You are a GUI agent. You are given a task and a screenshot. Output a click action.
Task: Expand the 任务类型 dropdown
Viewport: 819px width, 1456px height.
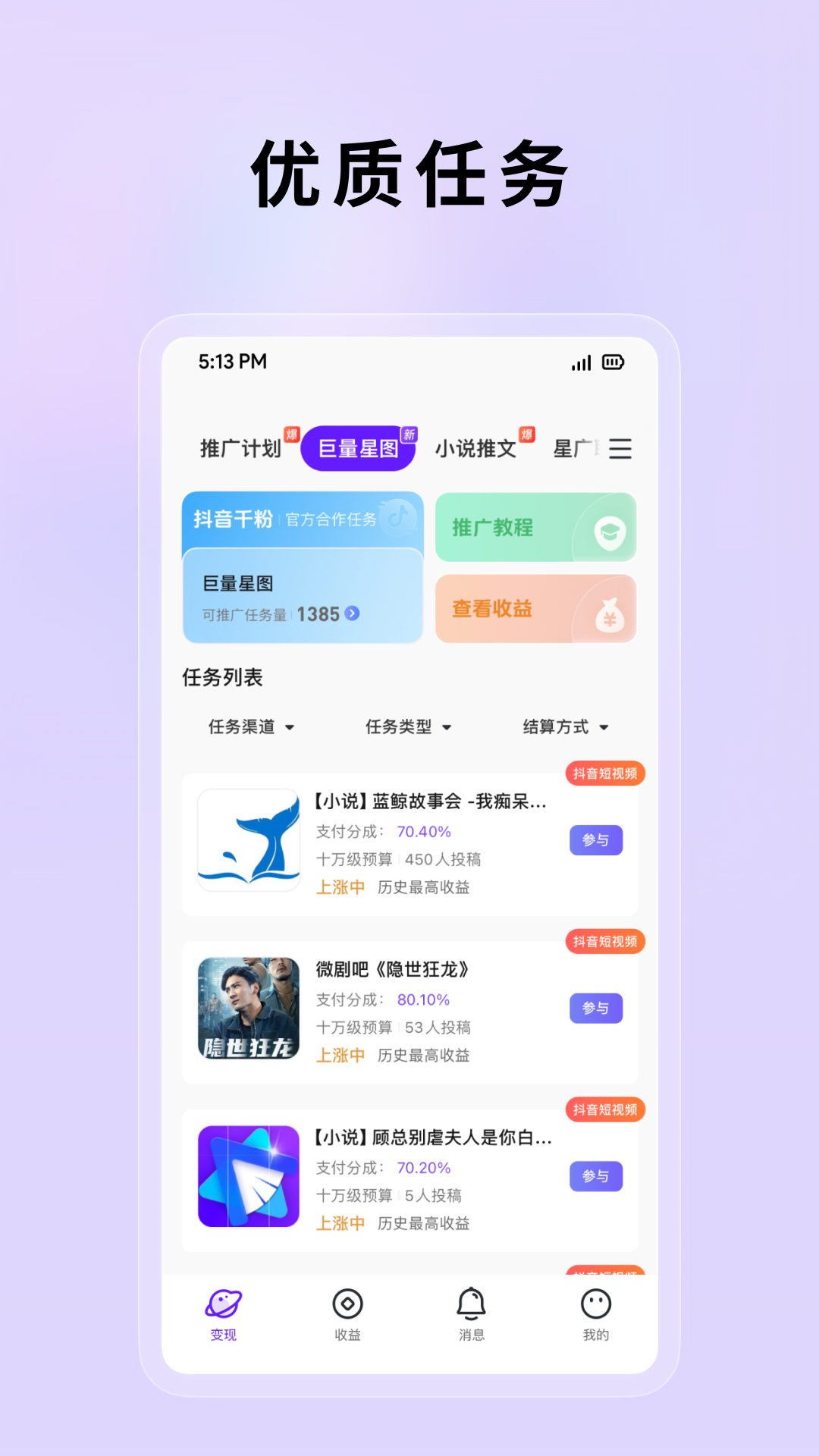408,726
